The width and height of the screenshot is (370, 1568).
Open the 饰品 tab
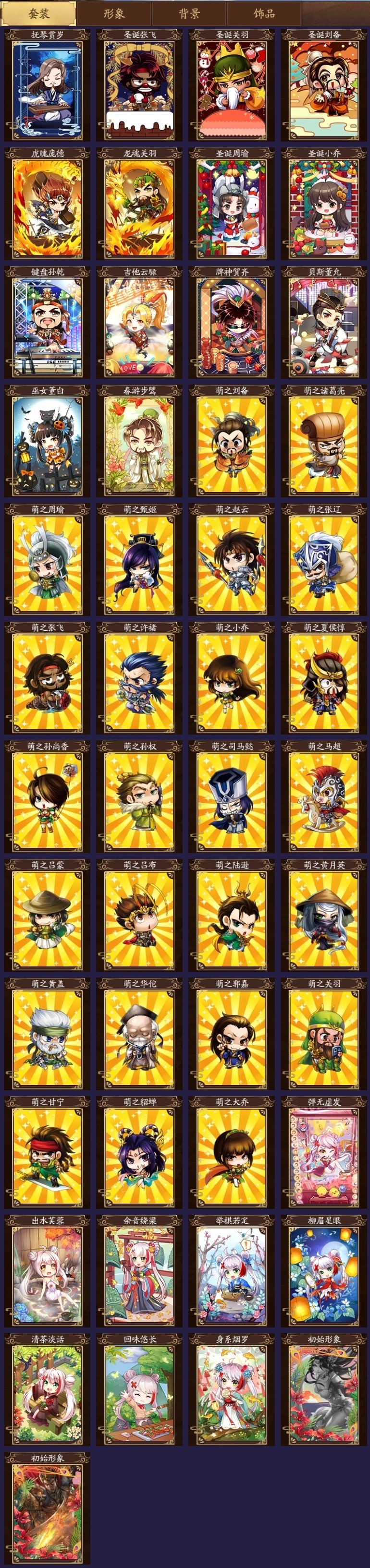[264, 13]
